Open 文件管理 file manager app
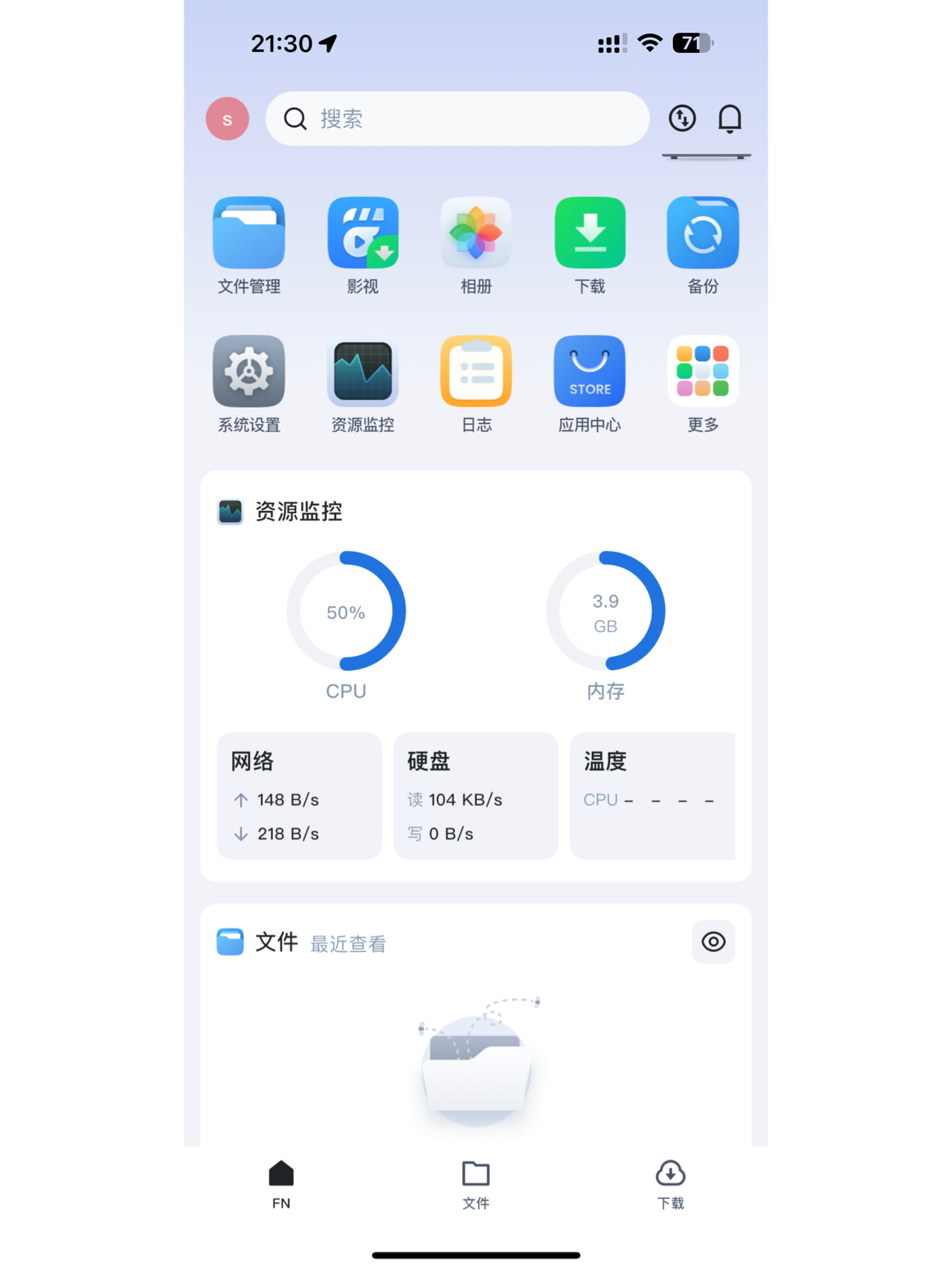This screenshot has height=1269, width=952. pyautogui.click(x=248, y=234)
